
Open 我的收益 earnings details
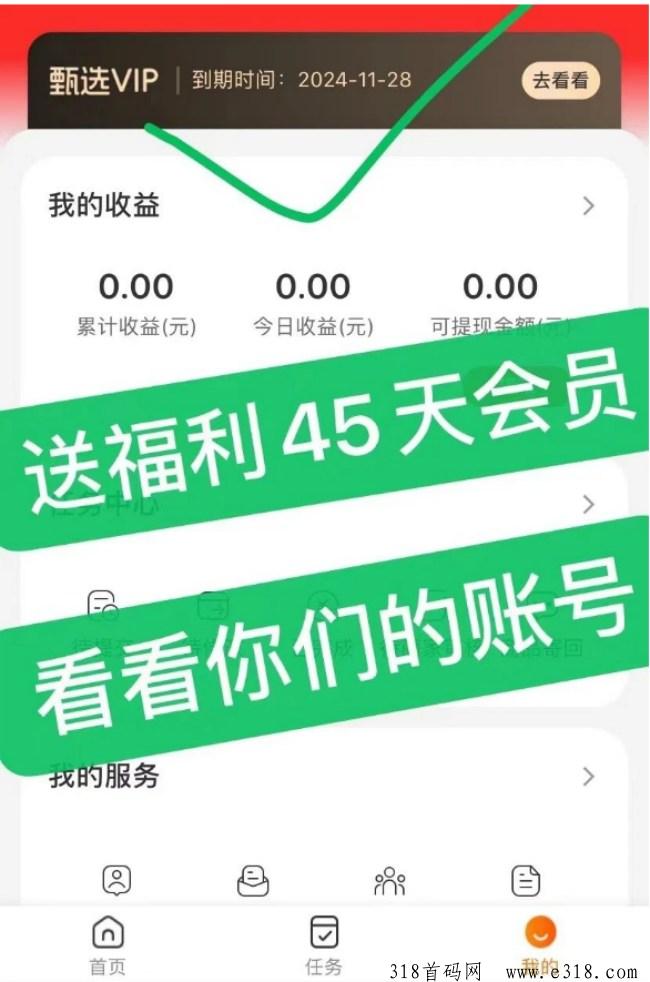[588, 206]
